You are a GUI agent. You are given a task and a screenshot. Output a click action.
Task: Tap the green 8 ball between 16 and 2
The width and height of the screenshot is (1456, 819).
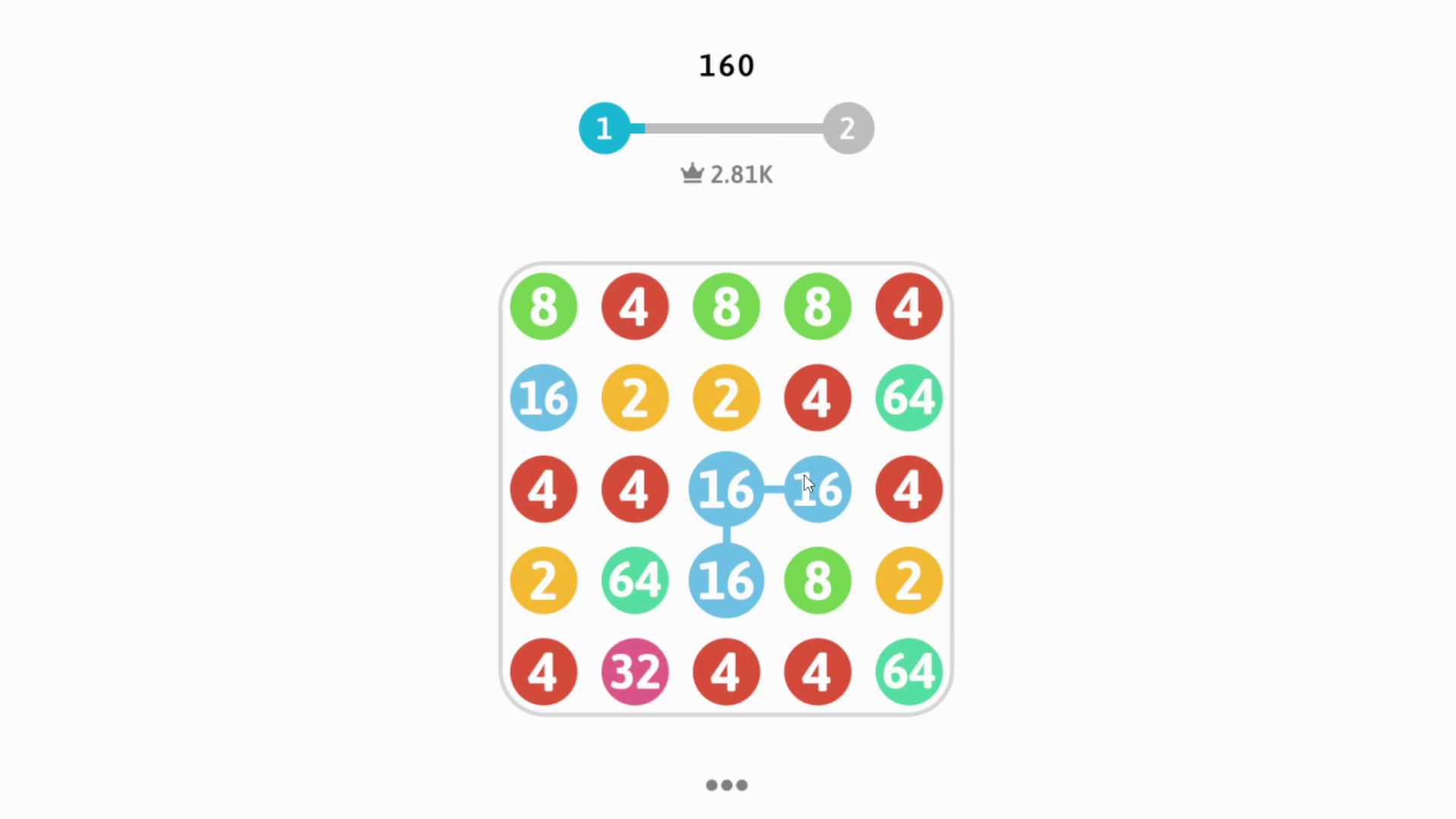(x=817, y=581)
